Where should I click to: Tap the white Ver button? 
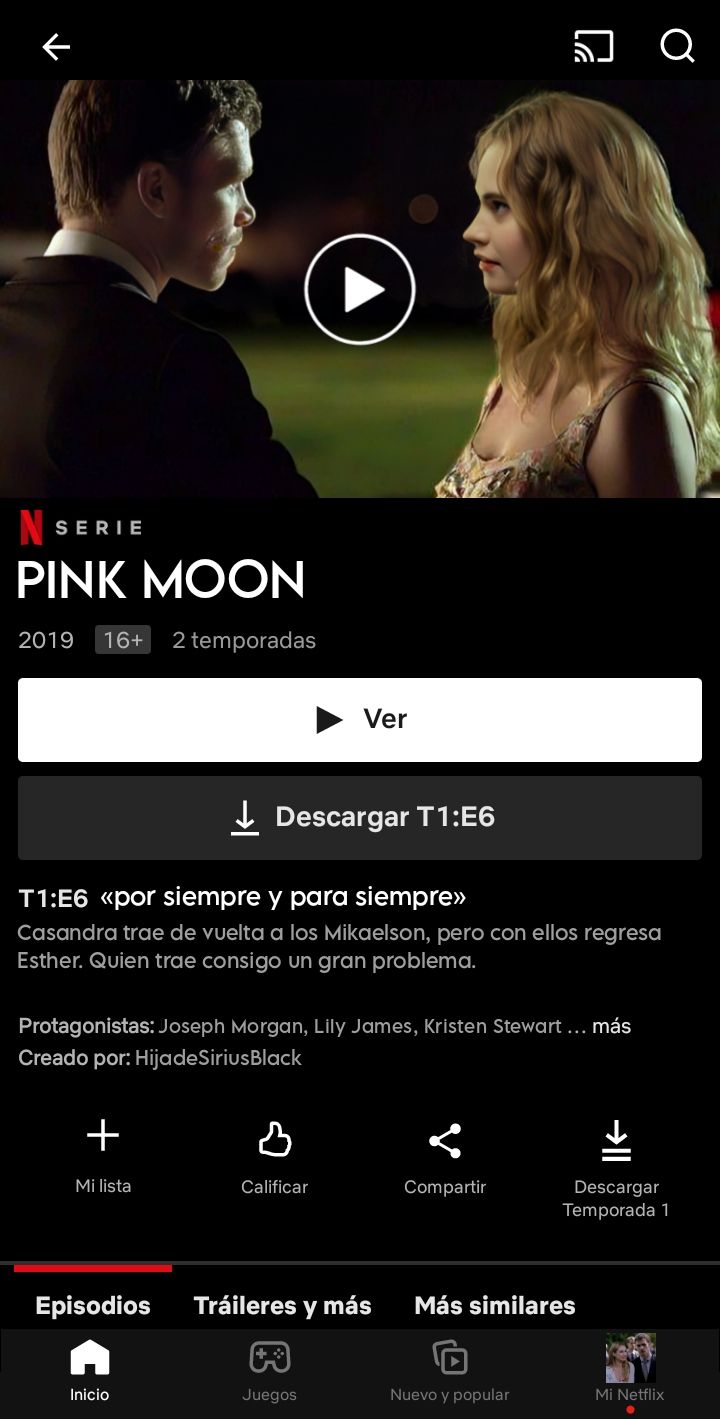[360, 720]
